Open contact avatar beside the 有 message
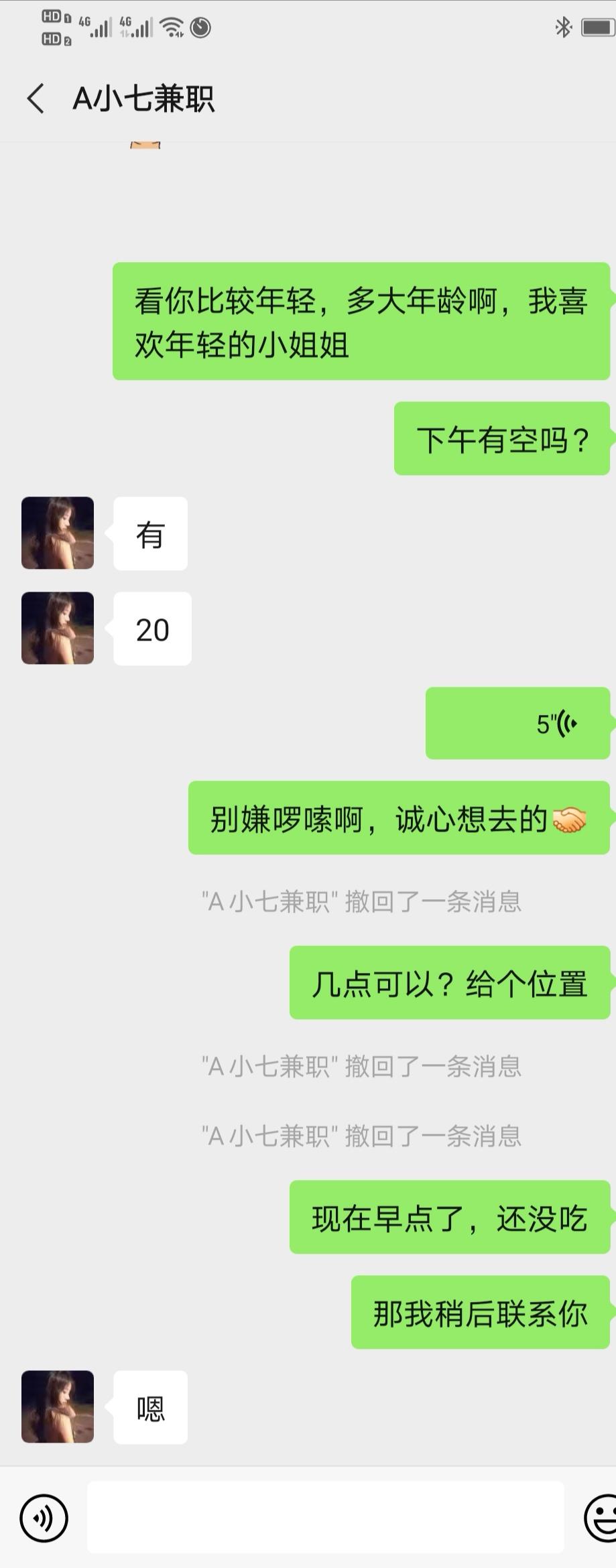616x1568 pixels. 58,533
